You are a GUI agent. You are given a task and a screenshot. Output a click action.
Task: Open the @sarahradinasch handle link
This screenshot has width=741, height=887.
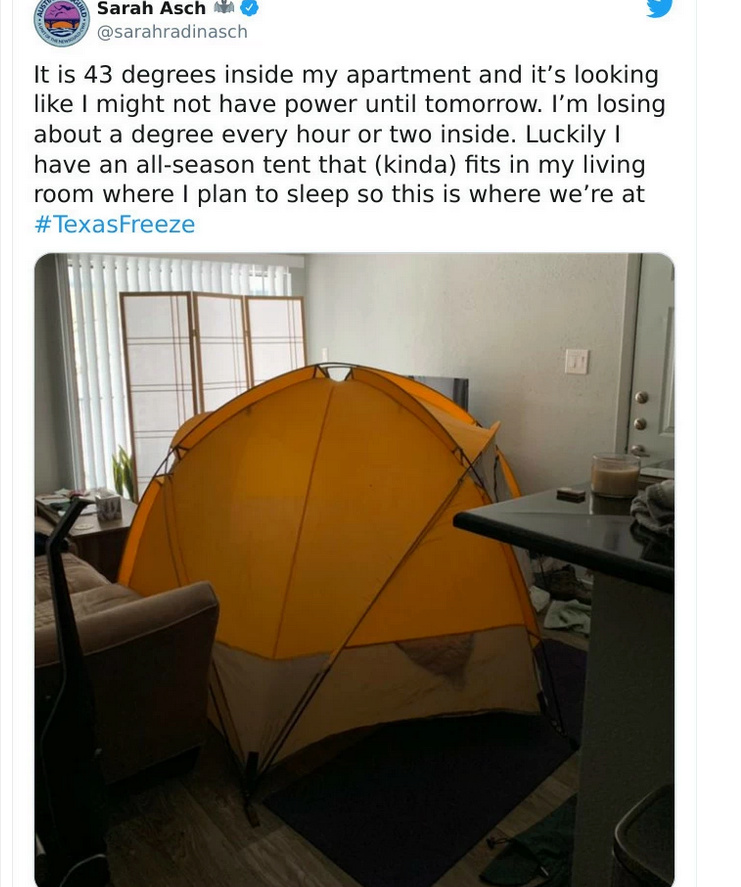coord(172,32)
